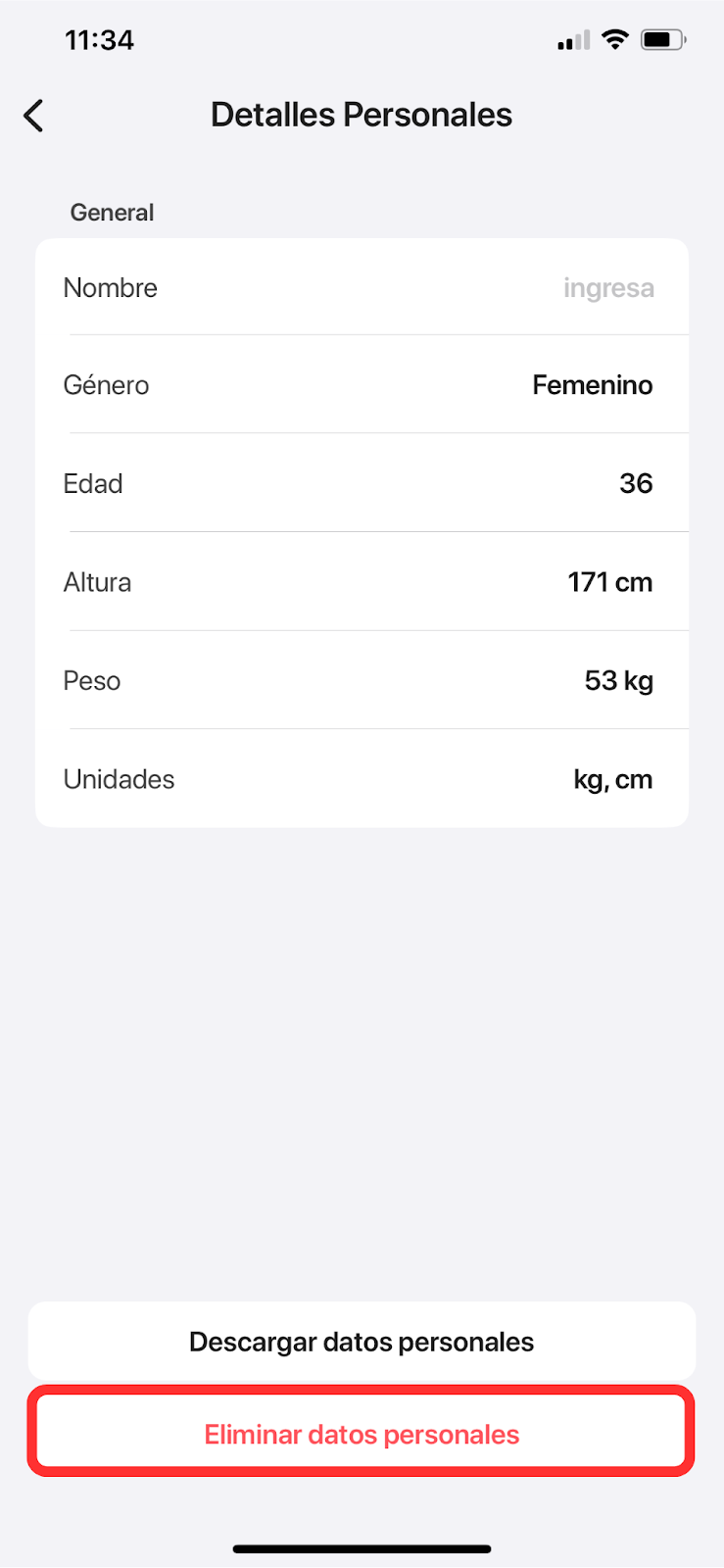Image resolution: width=724 pixels, height=1568 pixels.
Task: Go back from Detalles Personales
Action: [x=34, y=116]
